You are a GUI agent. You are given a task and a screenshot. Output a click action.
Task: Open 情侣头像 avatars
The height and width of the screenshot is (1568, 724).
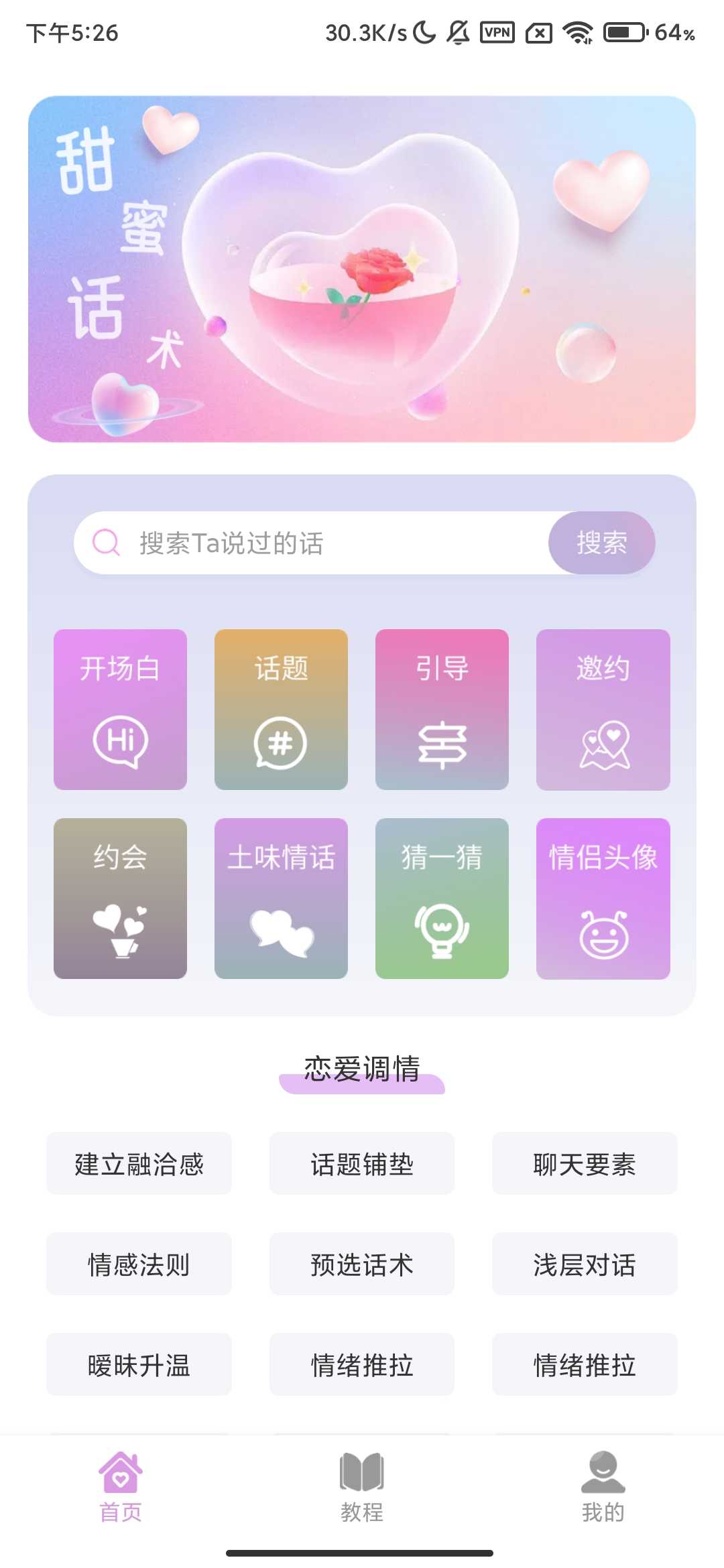point(603,898)
